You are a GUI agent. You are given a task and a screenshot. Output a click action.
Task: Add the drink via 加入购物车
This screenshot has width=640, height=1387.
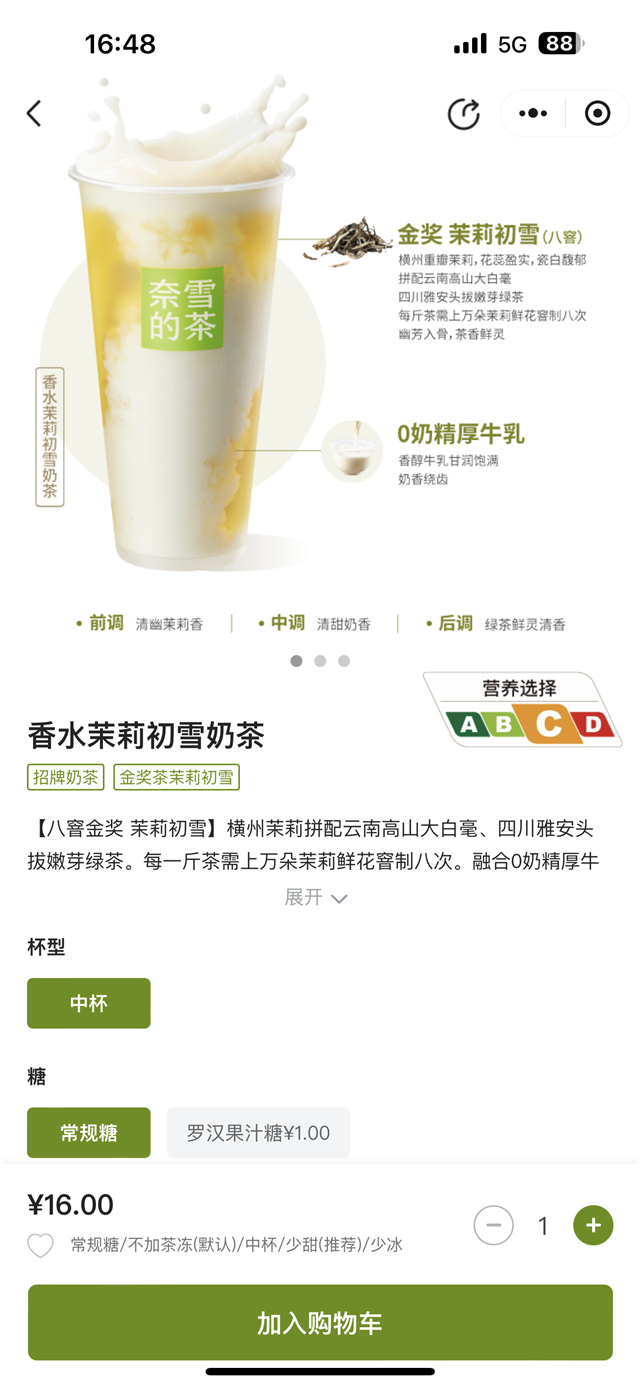320,1323
